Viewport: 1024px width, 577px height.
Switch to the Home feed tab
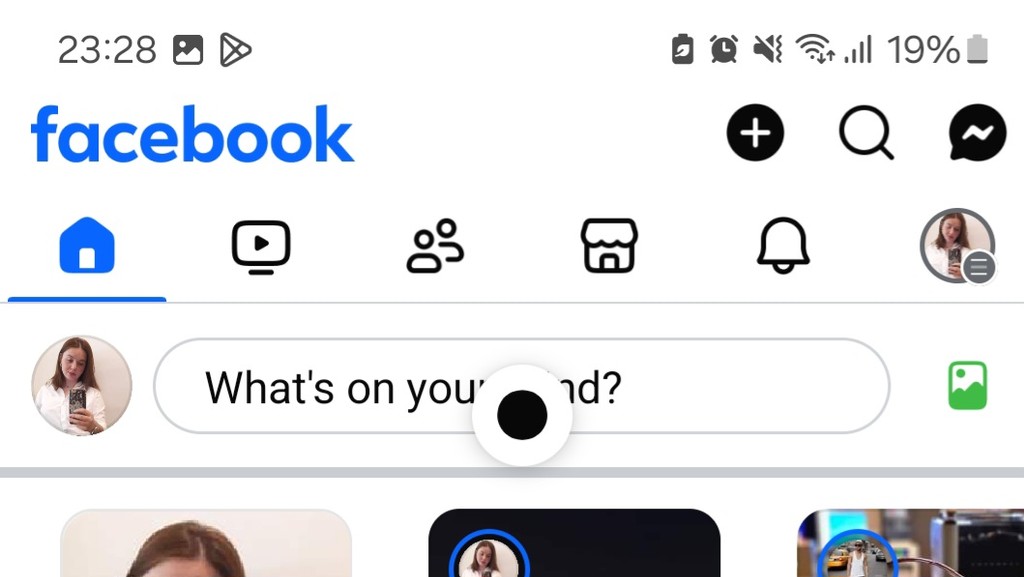(x=87, y=246)
